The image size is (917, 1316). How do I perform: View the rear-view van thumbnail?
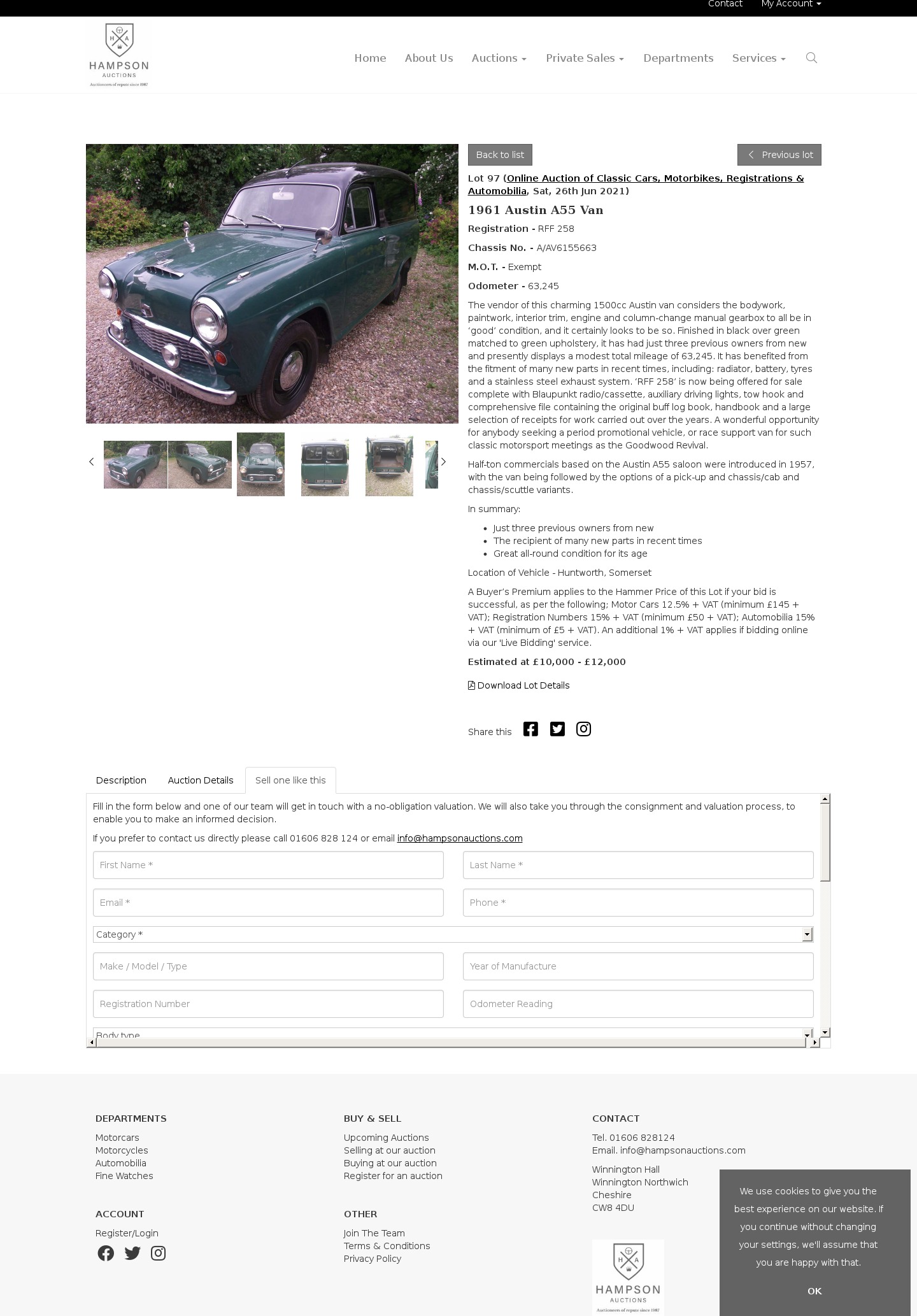click(x=325, y=466)
